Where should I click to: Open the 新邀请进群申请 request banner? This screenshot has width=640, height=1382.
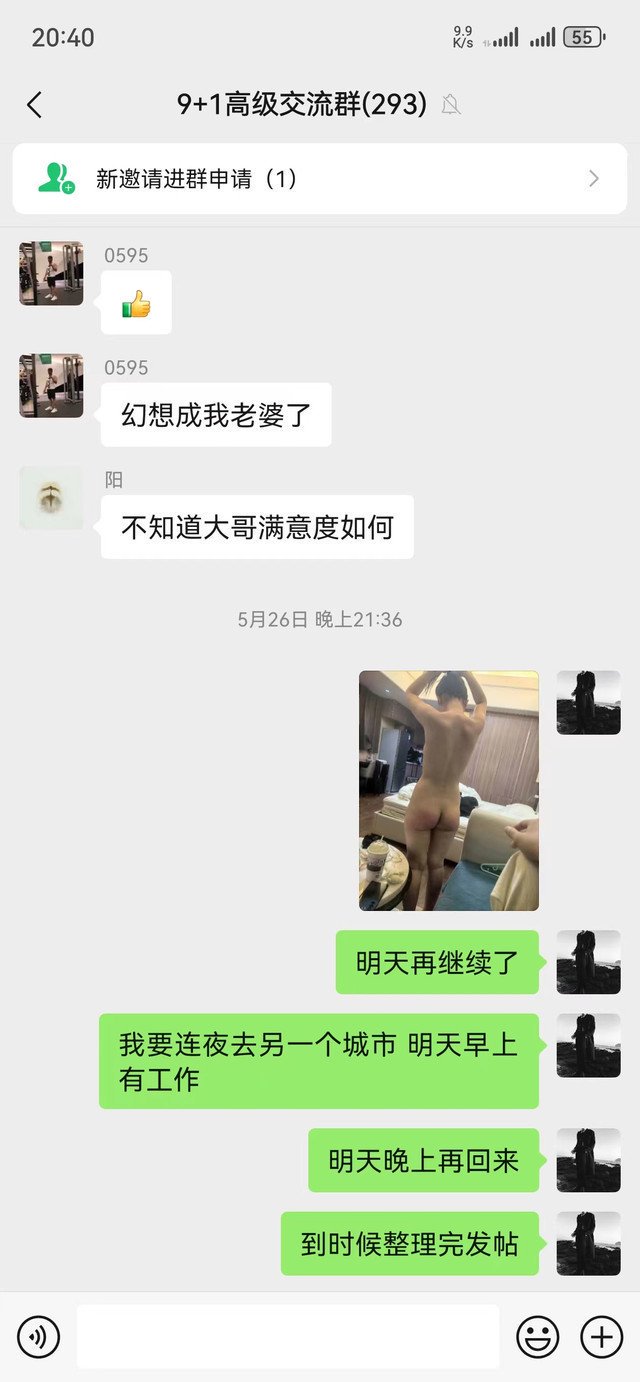[x=320, y=179]
